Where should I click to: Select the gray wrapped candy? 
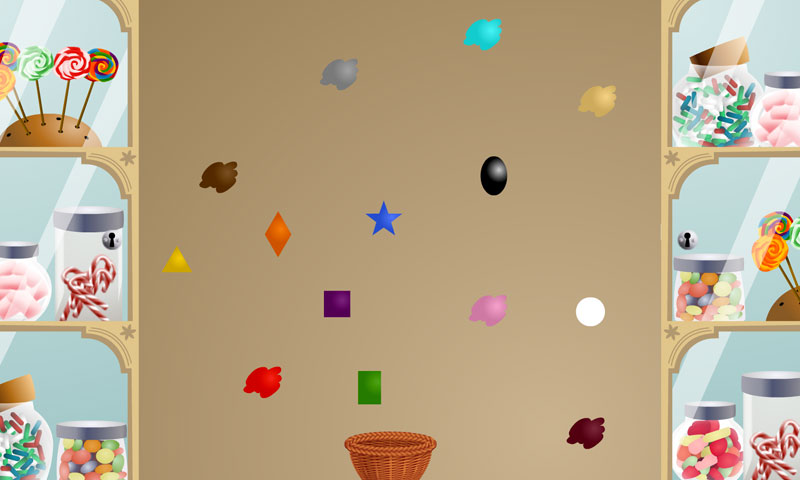point(340,74)
